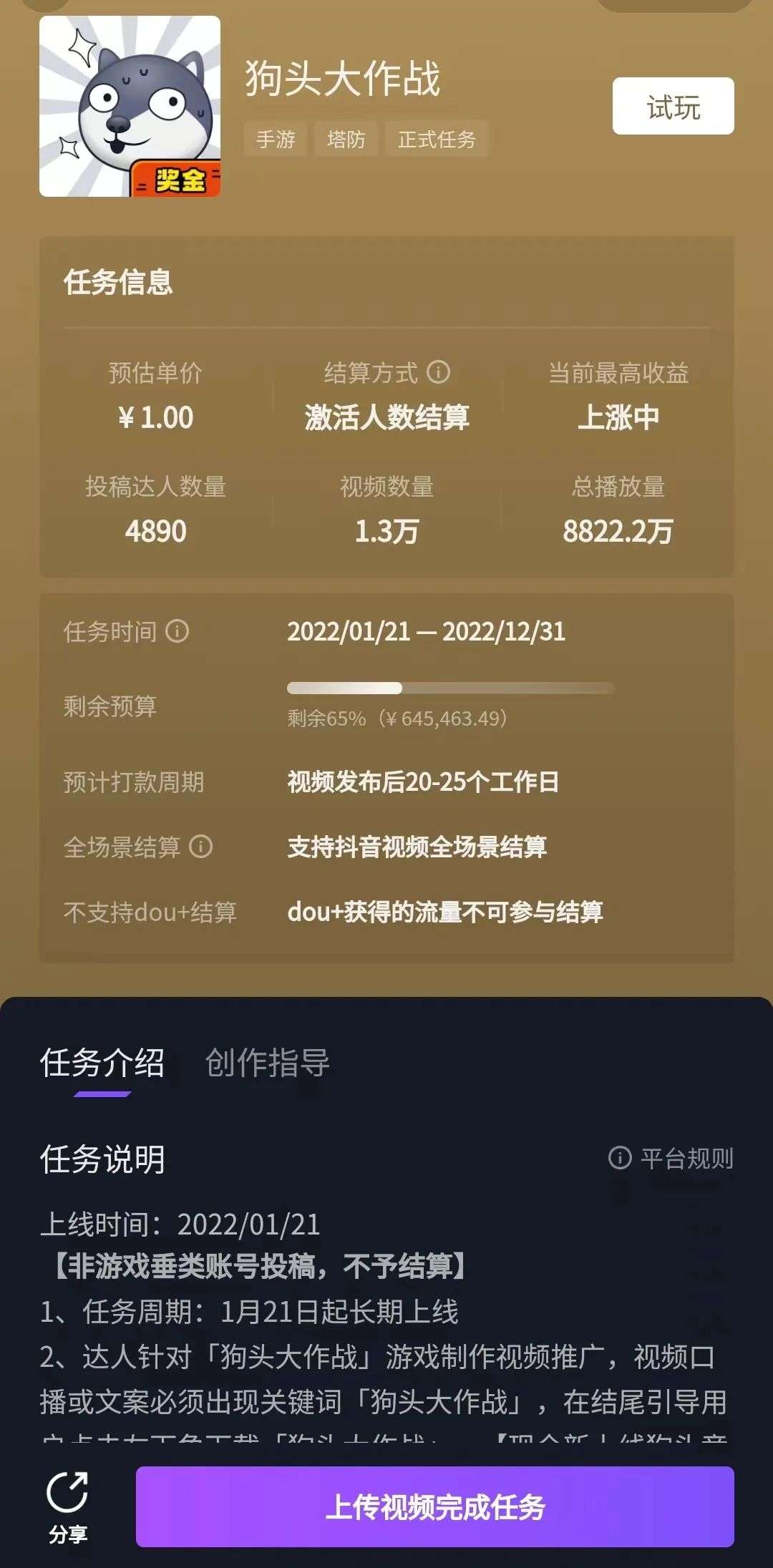773x1568 pixels.
Task: Tap the 试玩 button
Action: [x=673, y=106]
